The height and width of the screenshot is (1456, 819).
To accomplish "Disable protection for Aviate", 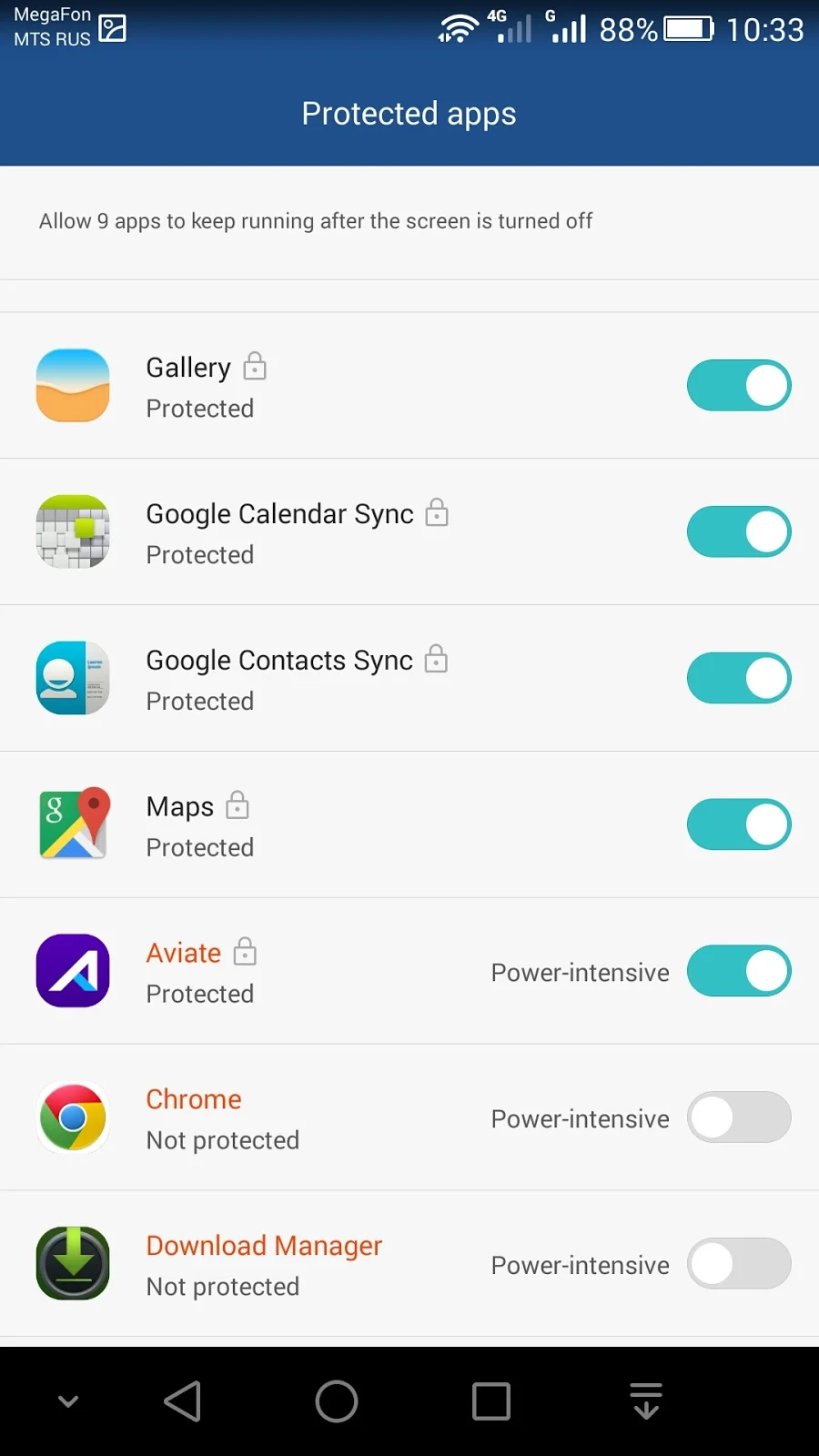I will click(738, 971).
